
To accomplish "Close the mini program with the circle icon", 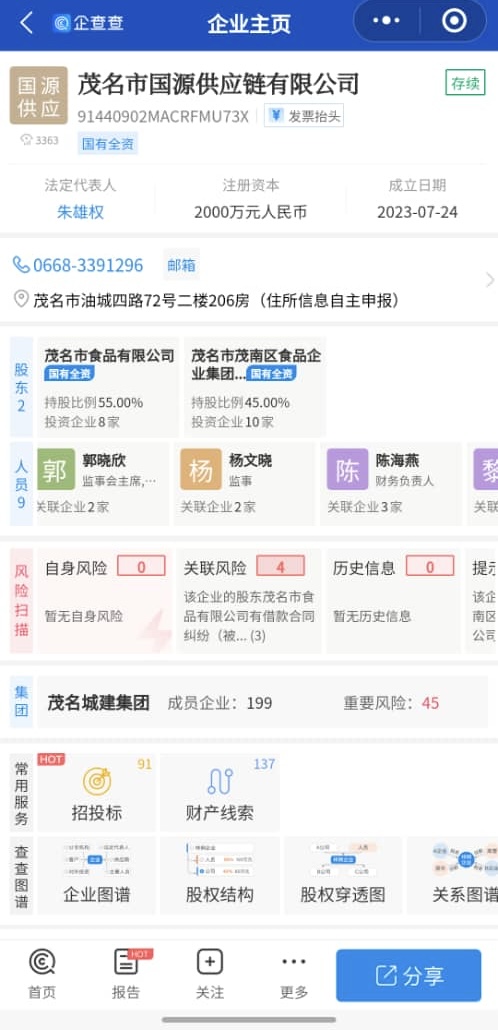I will pyautogui.click(x=454, y=21).
